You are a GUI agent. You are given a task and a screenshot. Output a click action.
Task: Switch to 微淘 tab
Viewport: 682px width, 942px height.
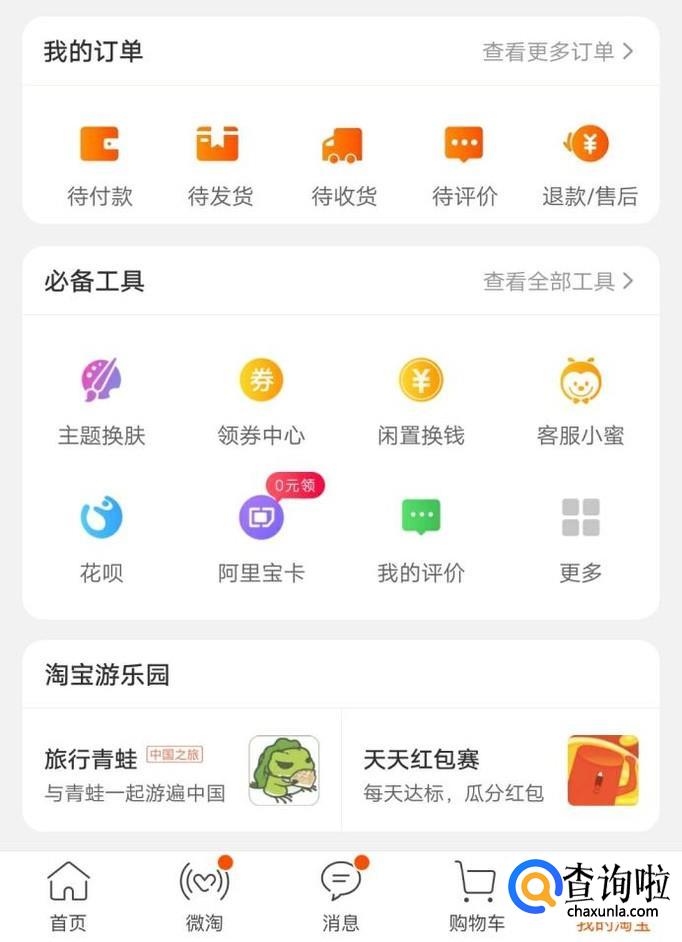coord(204,897)
